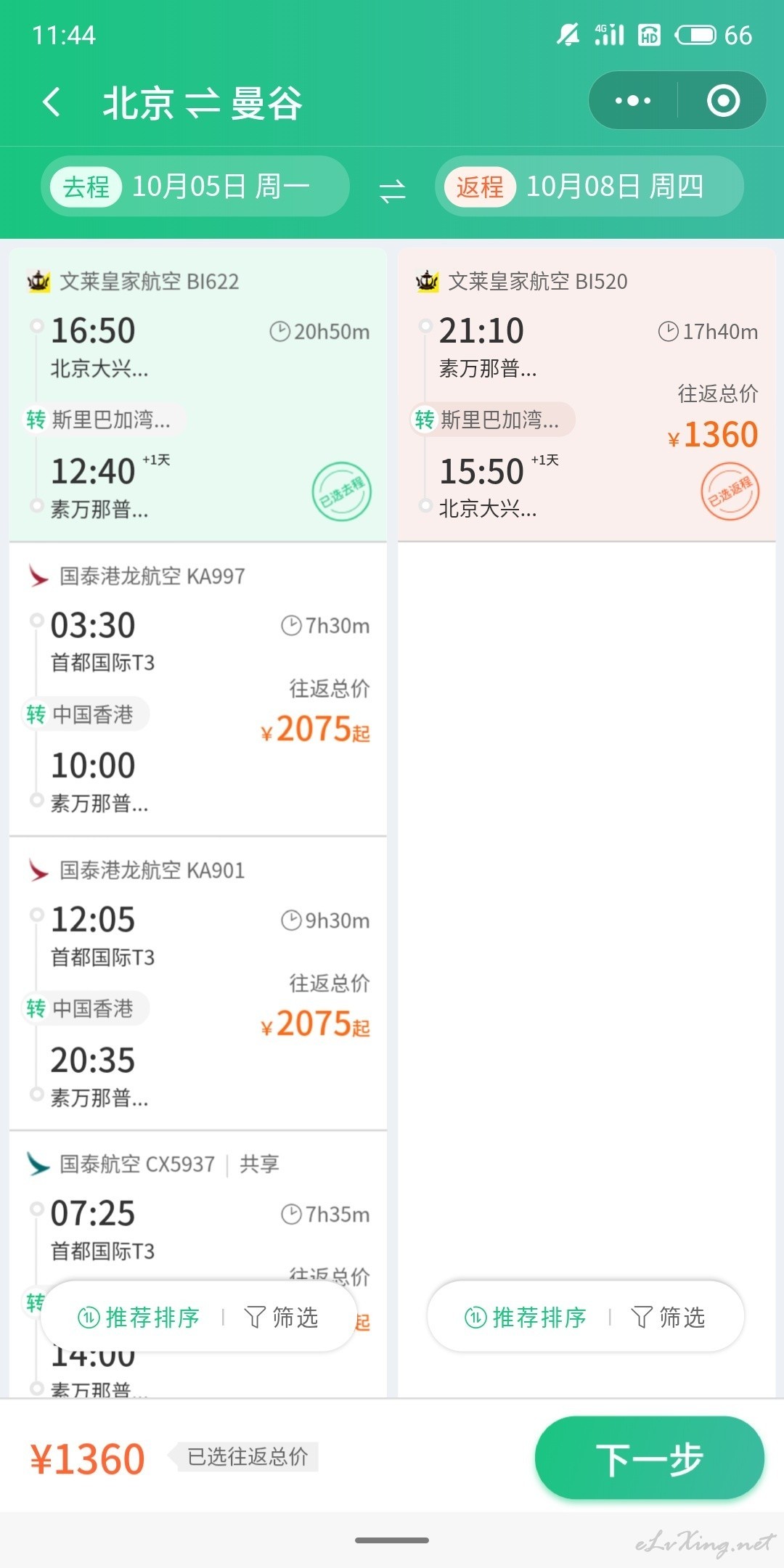Change the return date 10月08日
The image size is (784, 1568).
pos(589,187)
